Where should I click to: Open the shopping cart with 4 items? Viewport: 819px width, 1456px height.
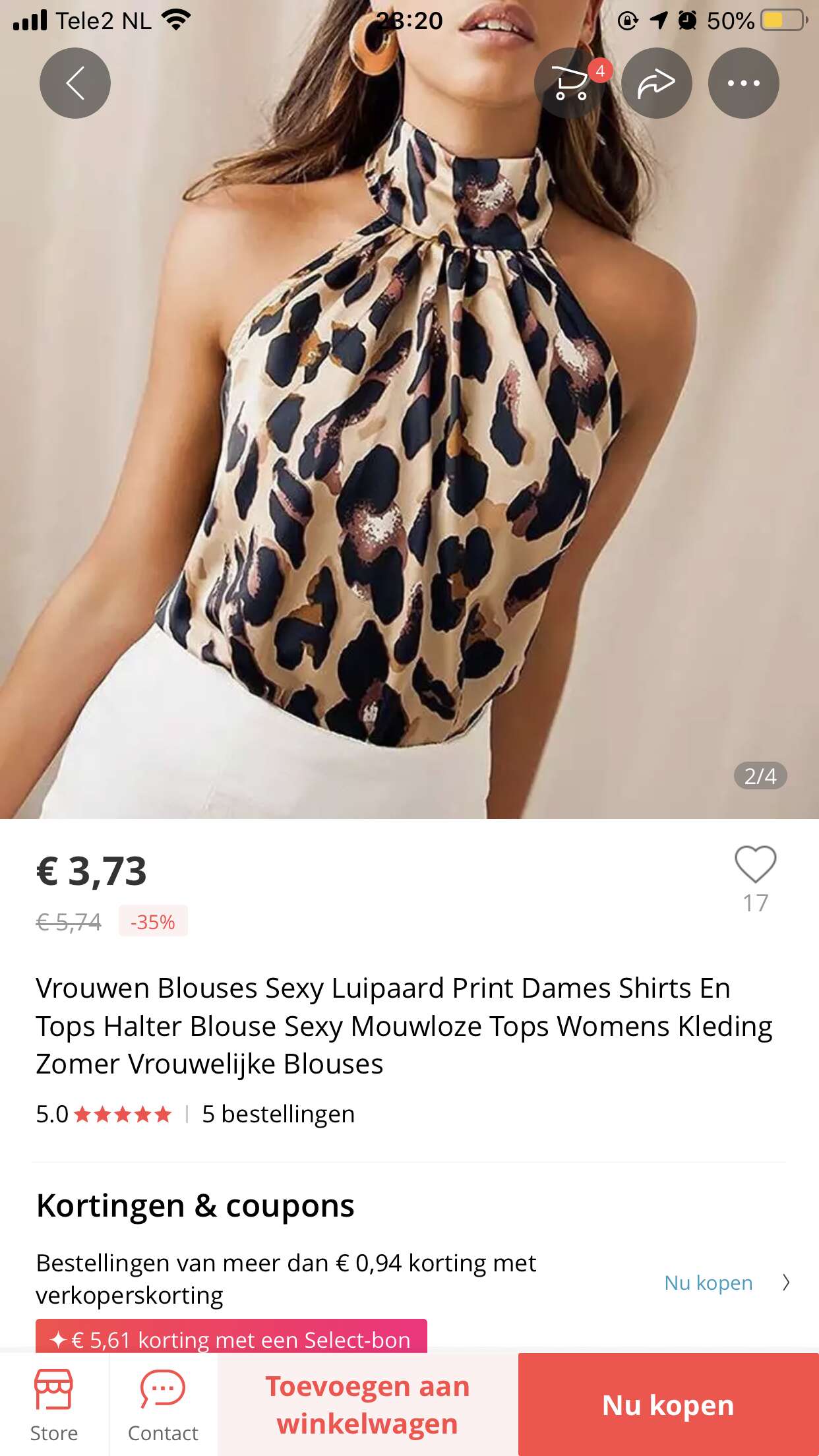(x=570, y=83)
